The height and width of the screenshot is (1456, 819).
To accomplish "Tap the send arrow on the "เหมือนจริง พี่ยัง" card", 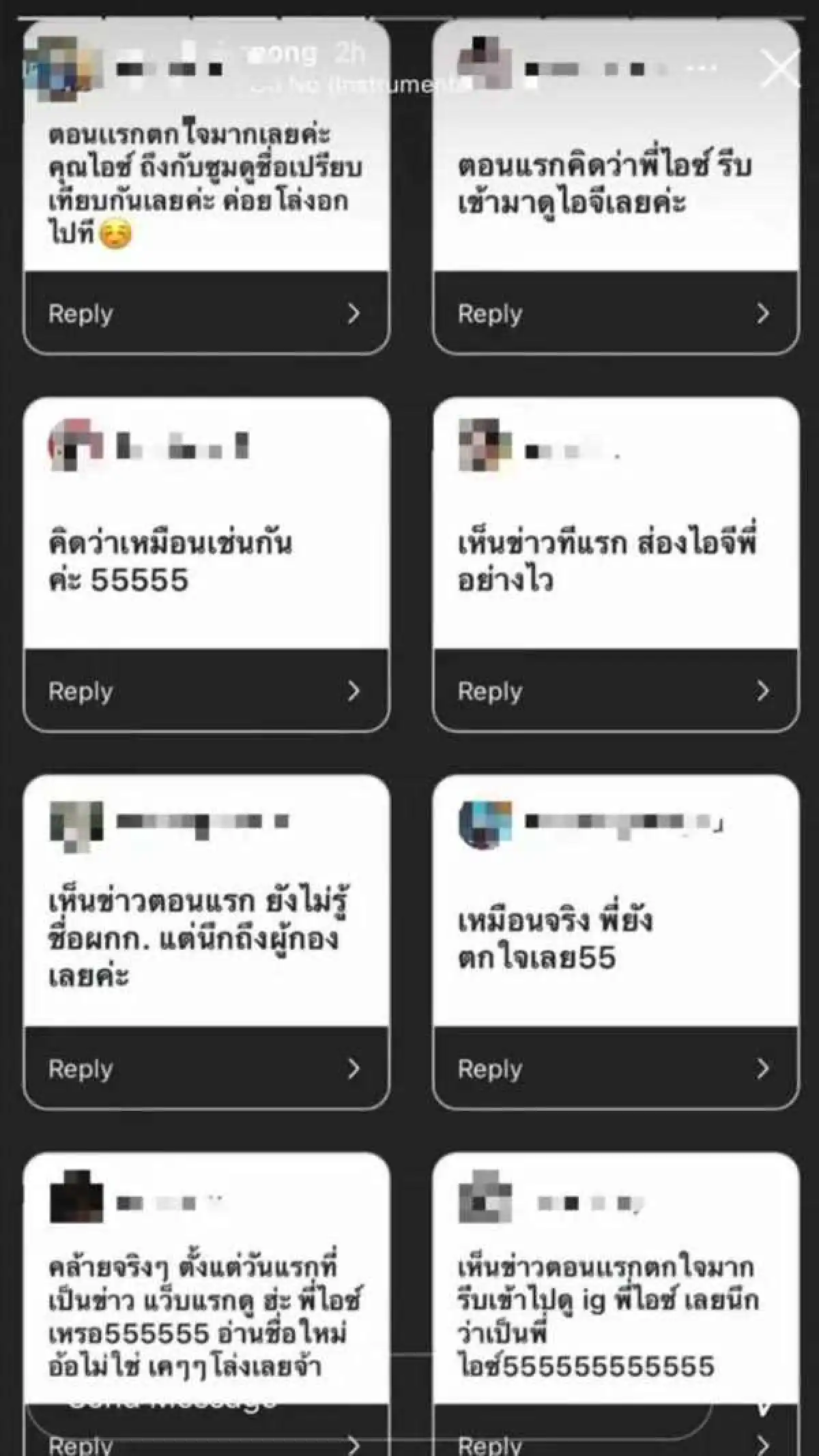I will point(762,1068).
